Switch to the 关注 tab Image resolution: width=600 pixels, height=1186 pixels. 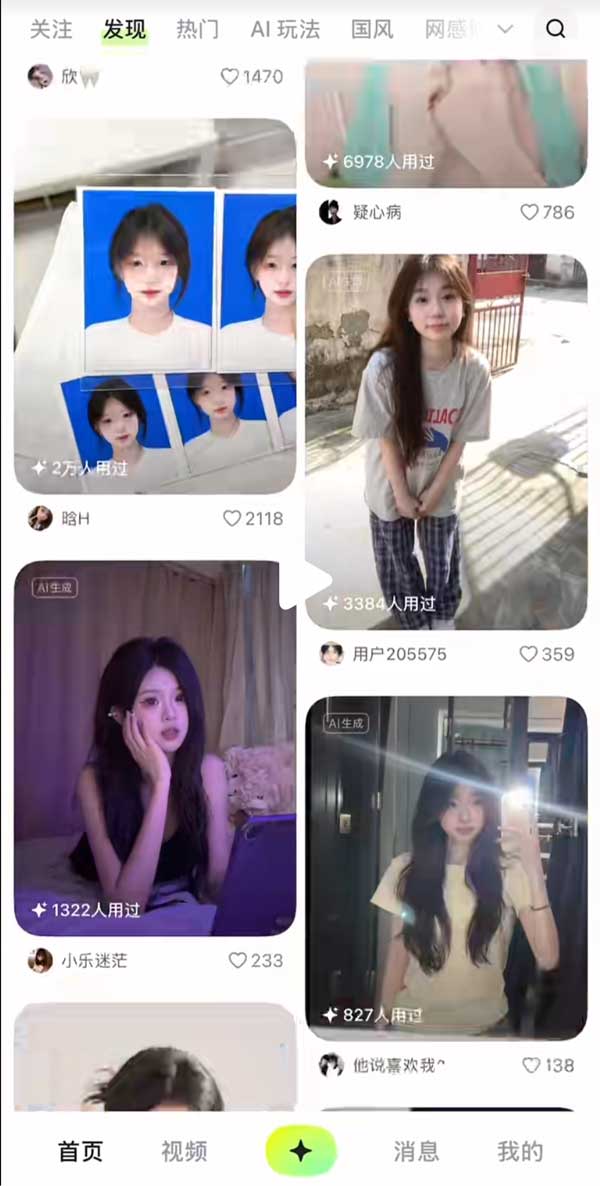(51, 29)
